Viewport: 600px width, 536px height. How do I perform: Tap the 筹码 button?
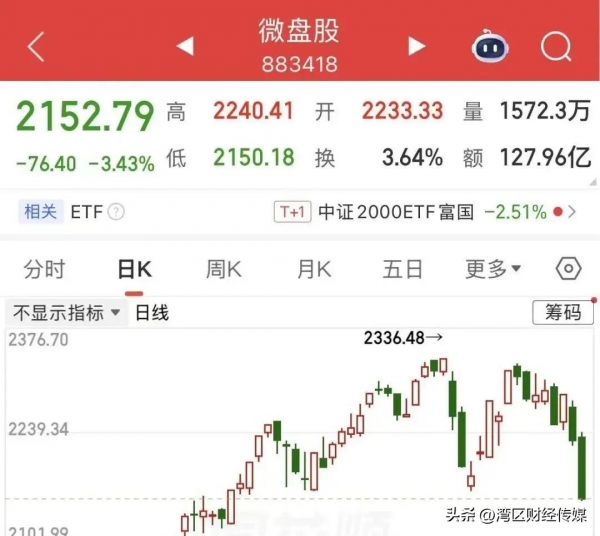coord(561,313)
